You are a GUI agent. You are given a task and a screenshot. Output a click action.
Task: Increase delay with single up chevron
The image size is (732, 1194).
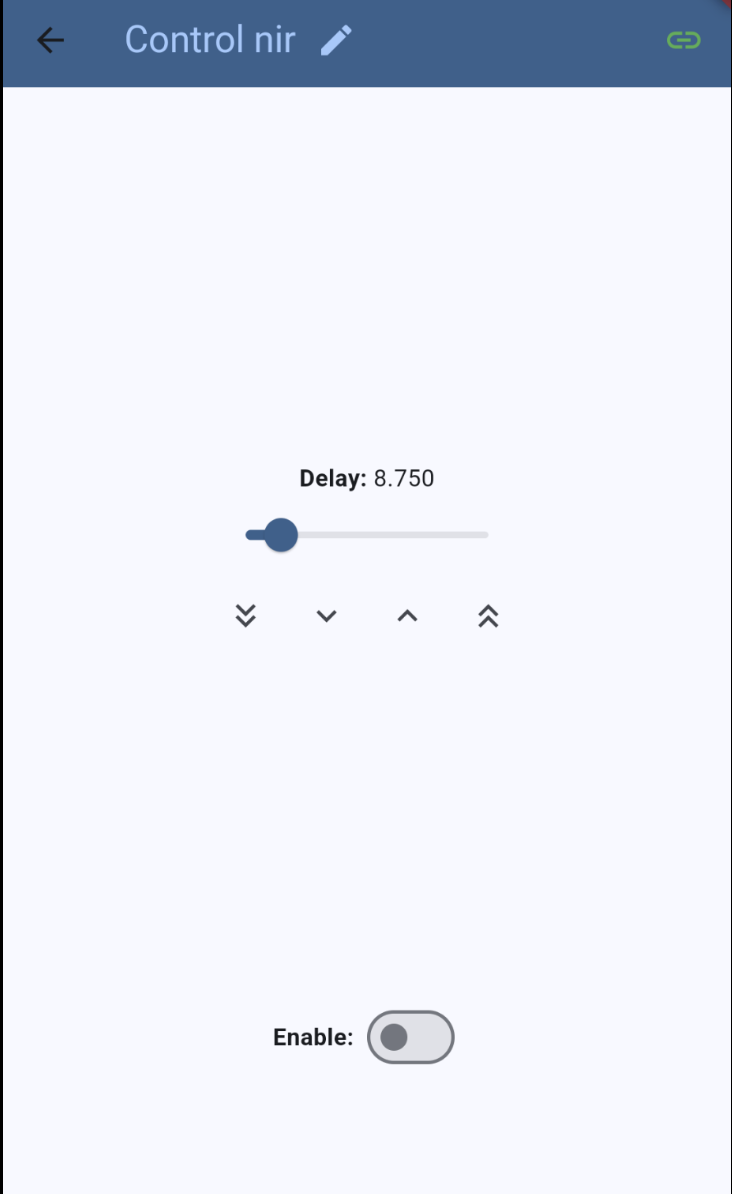407,616
